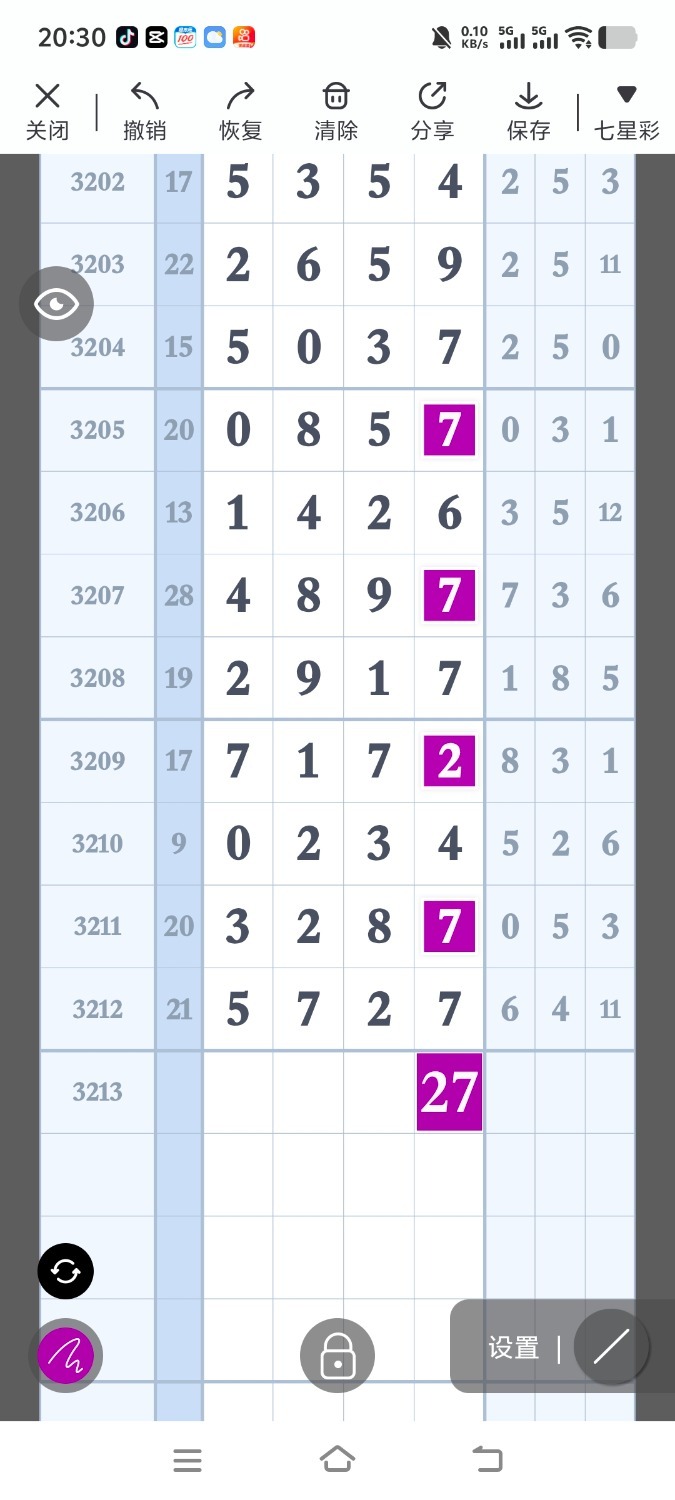Close the chart editor
The height and width of the screenshot is (1500, 675).
coord(47,111)
